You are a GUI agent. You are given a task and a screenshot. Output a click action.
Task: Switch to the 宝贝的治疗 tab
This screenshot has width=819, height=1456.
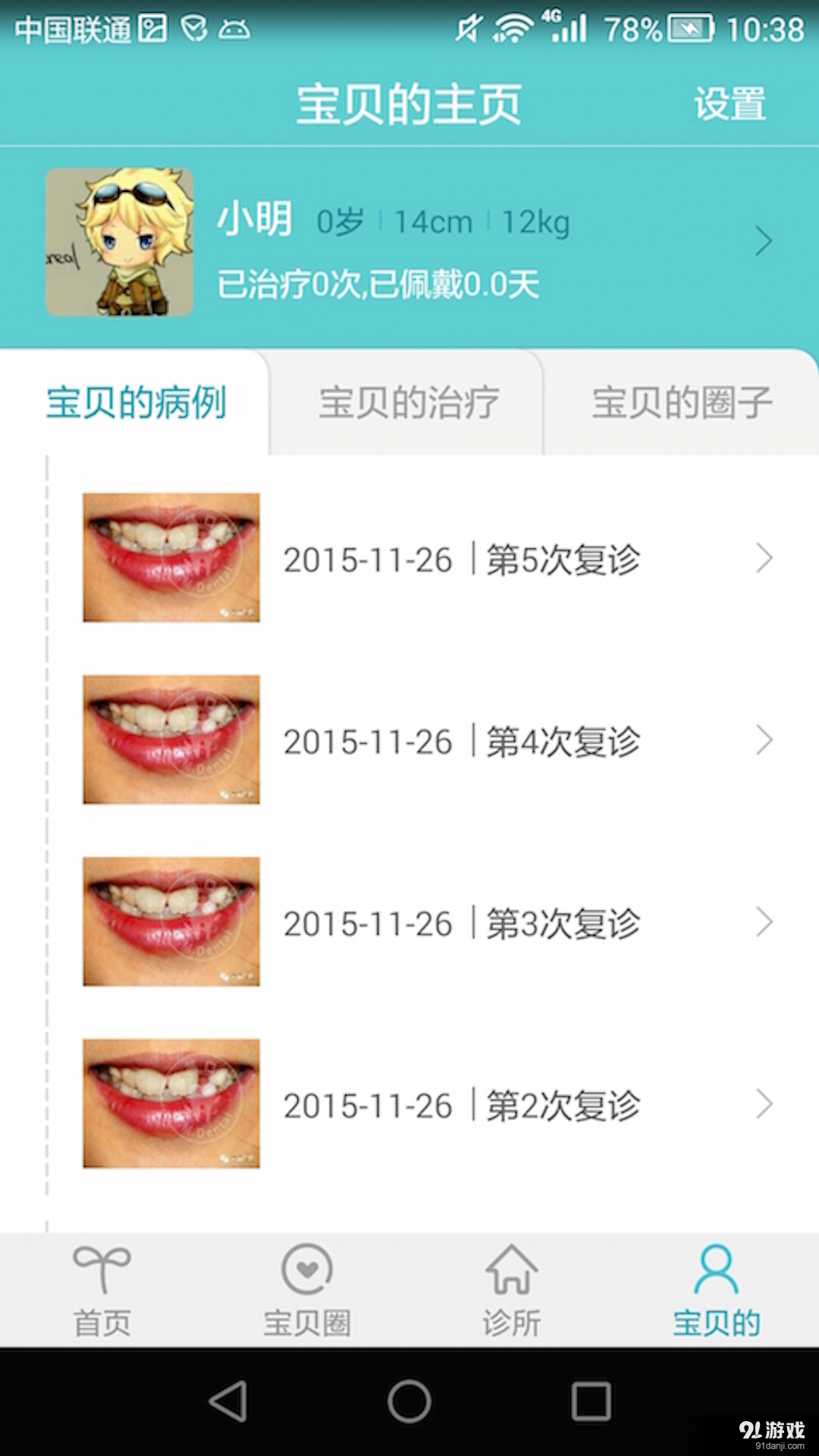pos(407,404)
